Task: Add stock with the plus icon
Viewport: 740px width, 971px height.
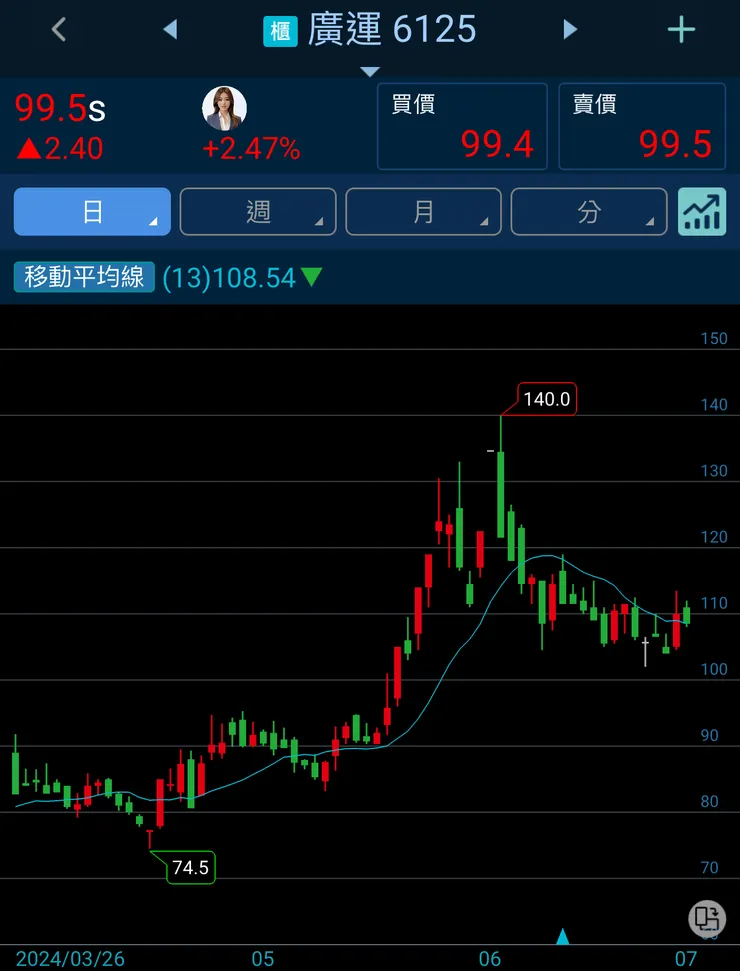Action: click(x=681, y=30)
